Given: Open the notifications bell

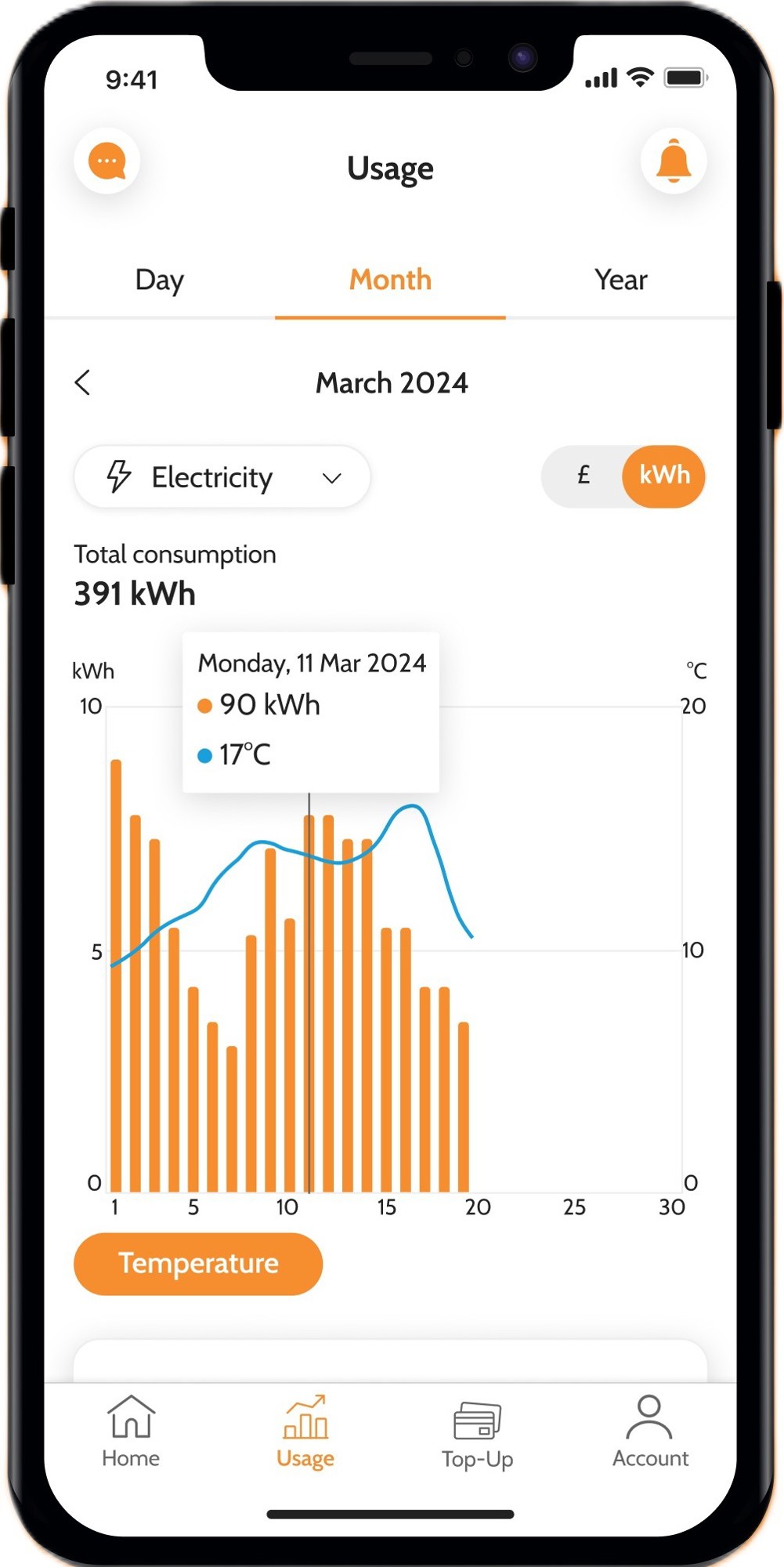Looking at the screenshot, I should tap(673, 161).
